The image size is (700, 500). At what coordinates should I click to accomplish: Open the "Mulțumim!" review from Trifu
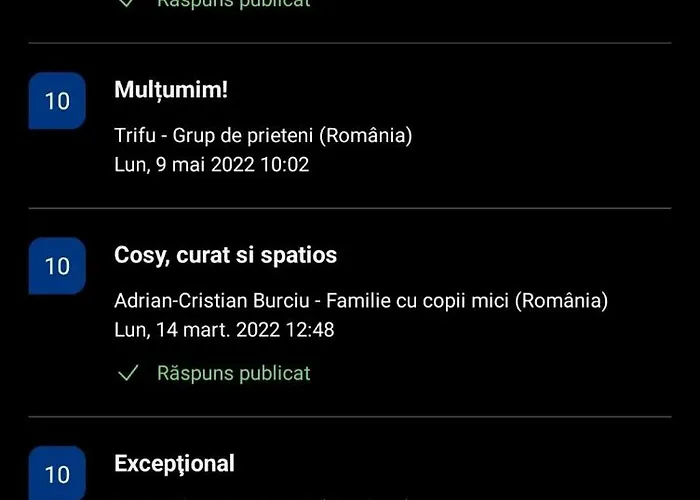pyautogui.click(x=171, y=91)
